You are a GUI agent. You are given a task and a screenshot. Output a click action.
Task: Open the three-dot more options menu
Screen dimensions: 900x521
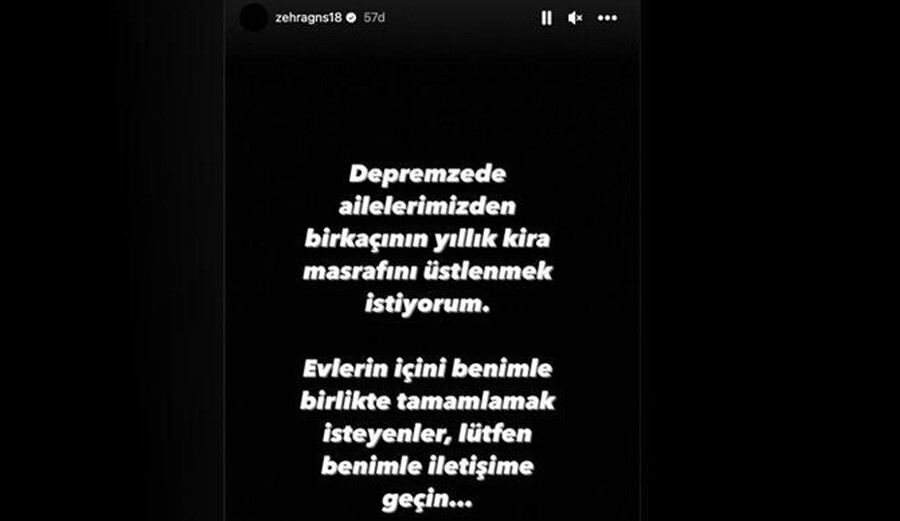[x=607, y=18]
